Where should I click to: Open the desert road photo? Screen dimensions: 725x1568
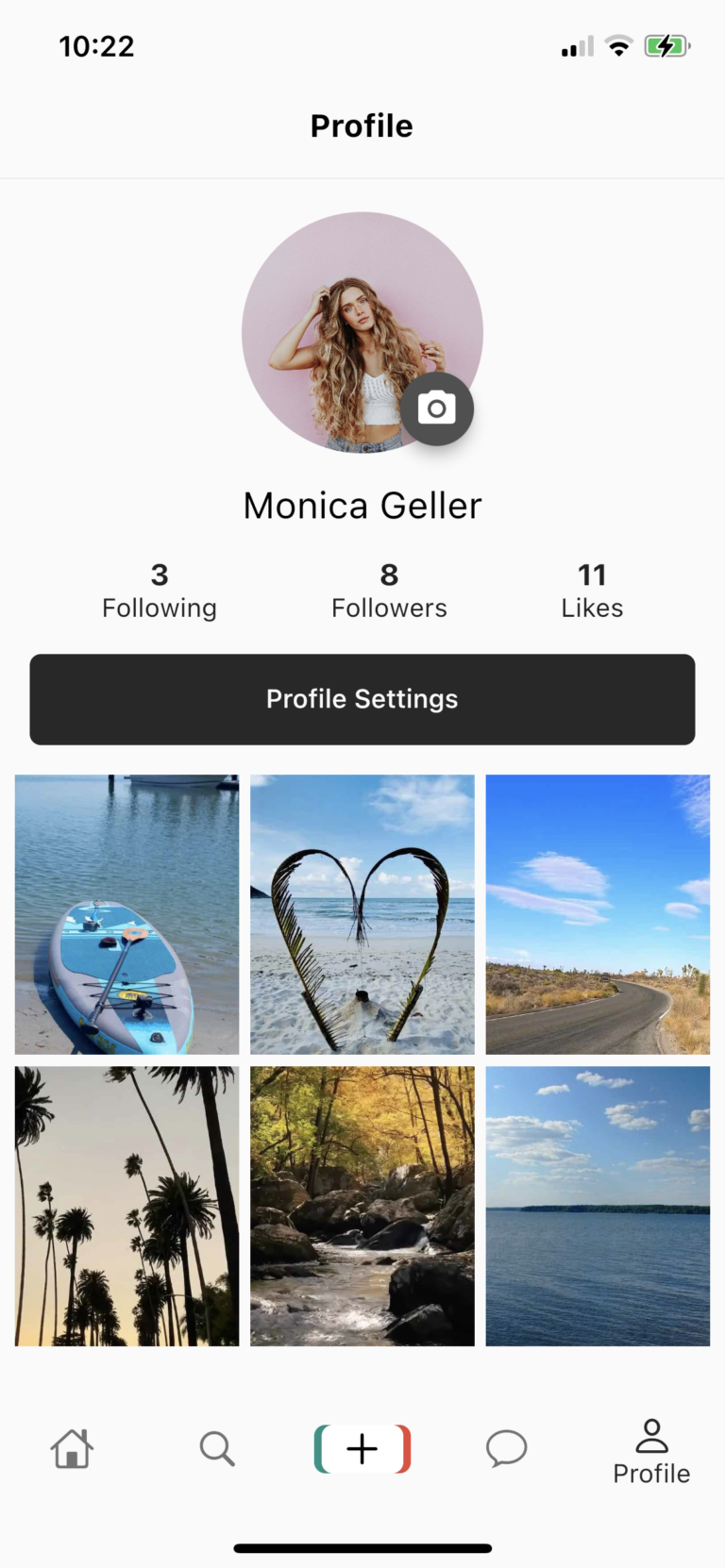pos(597,914)
